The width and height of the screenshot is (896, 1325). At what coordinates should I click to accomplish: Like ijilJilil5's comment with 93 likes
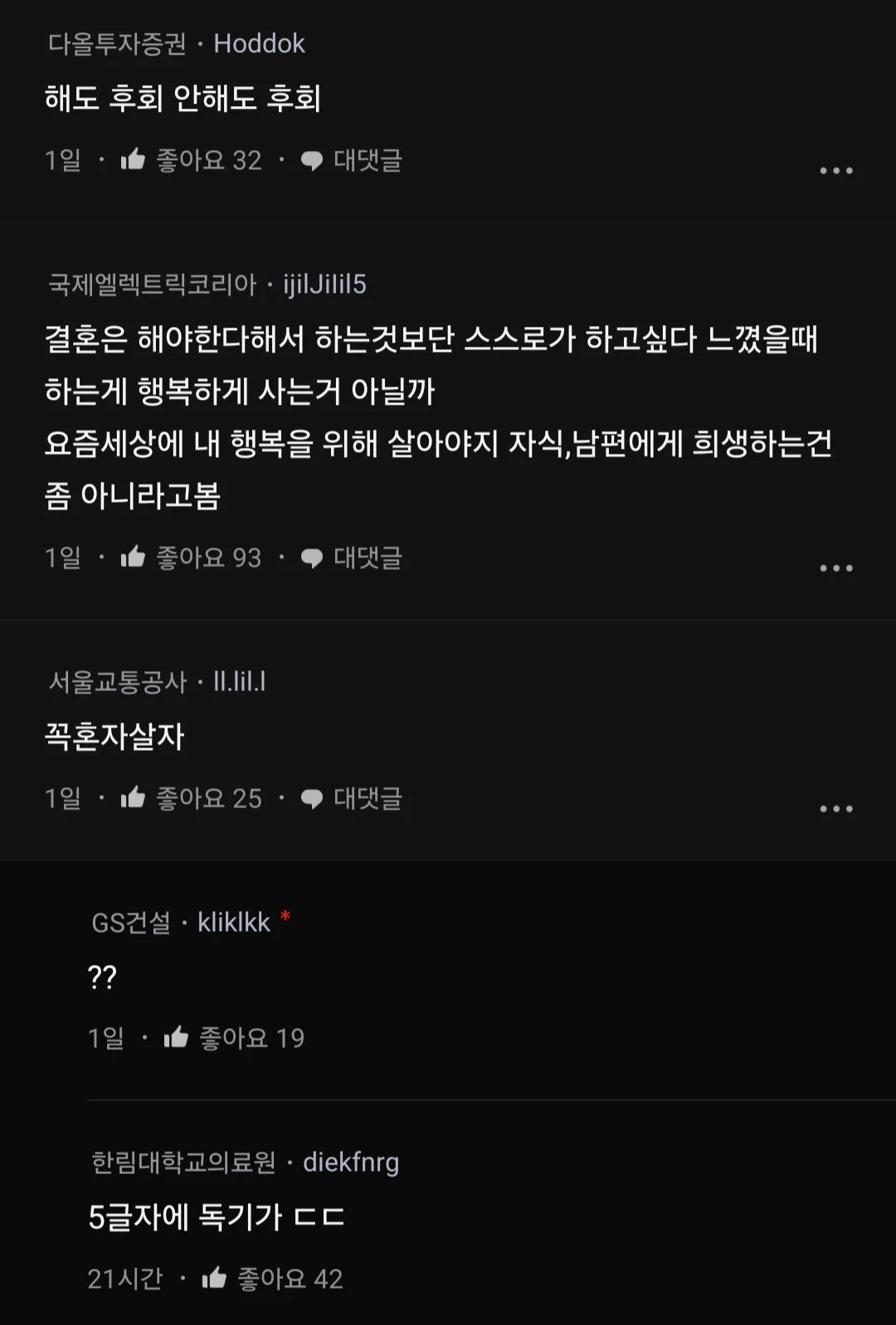tap(134, 557)
